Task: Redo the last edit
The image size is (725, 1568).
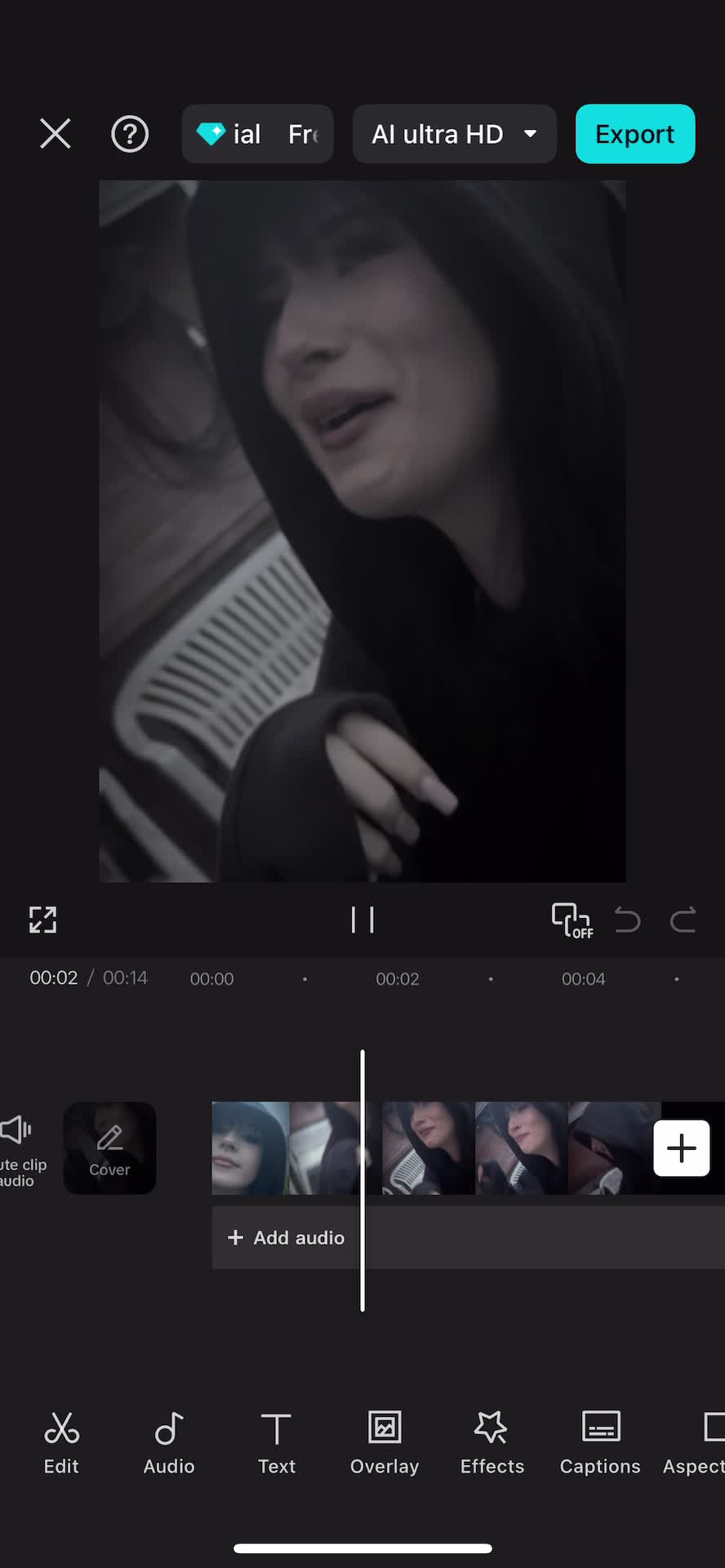Action: pyautogui.click(x=683, y=920)
